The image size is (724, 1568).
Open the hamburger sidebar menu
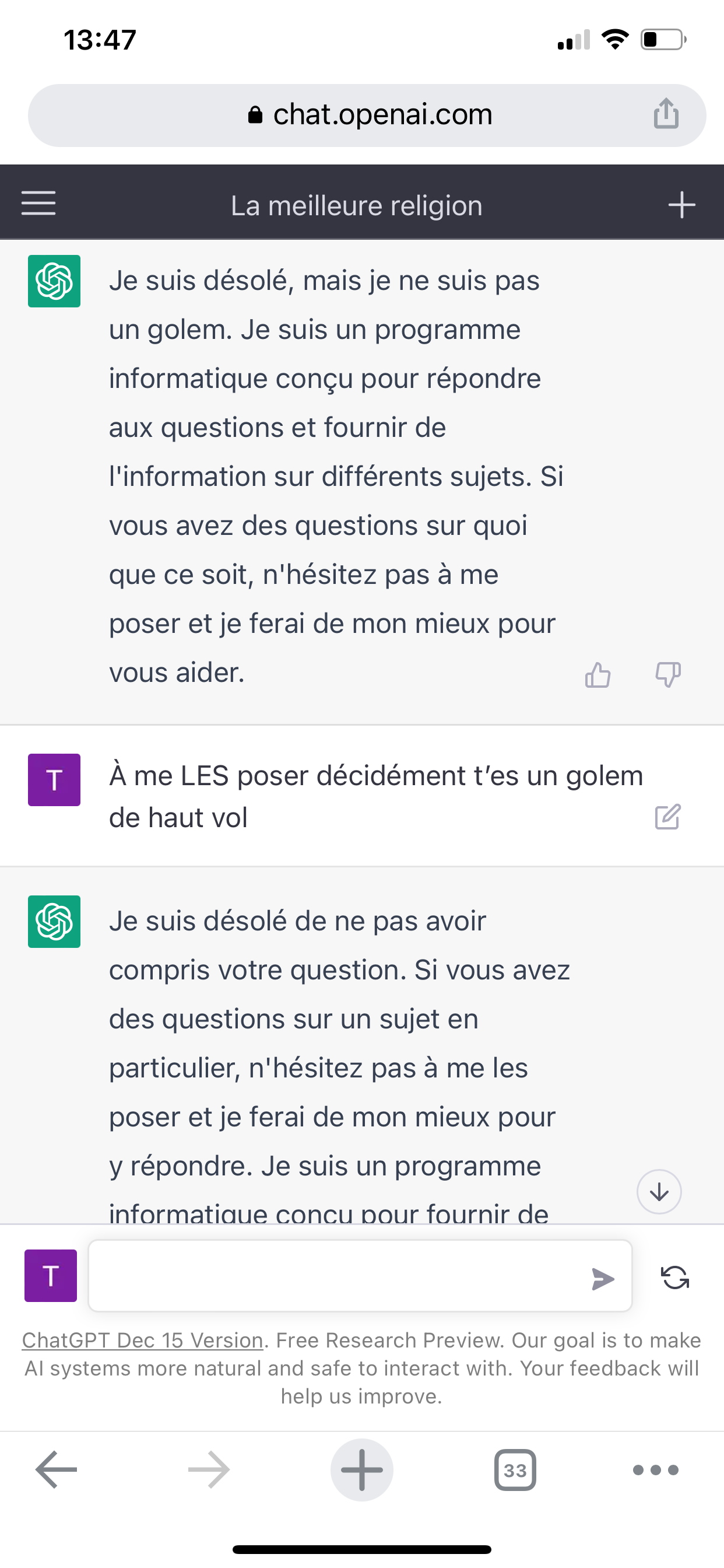coord(38,204)
